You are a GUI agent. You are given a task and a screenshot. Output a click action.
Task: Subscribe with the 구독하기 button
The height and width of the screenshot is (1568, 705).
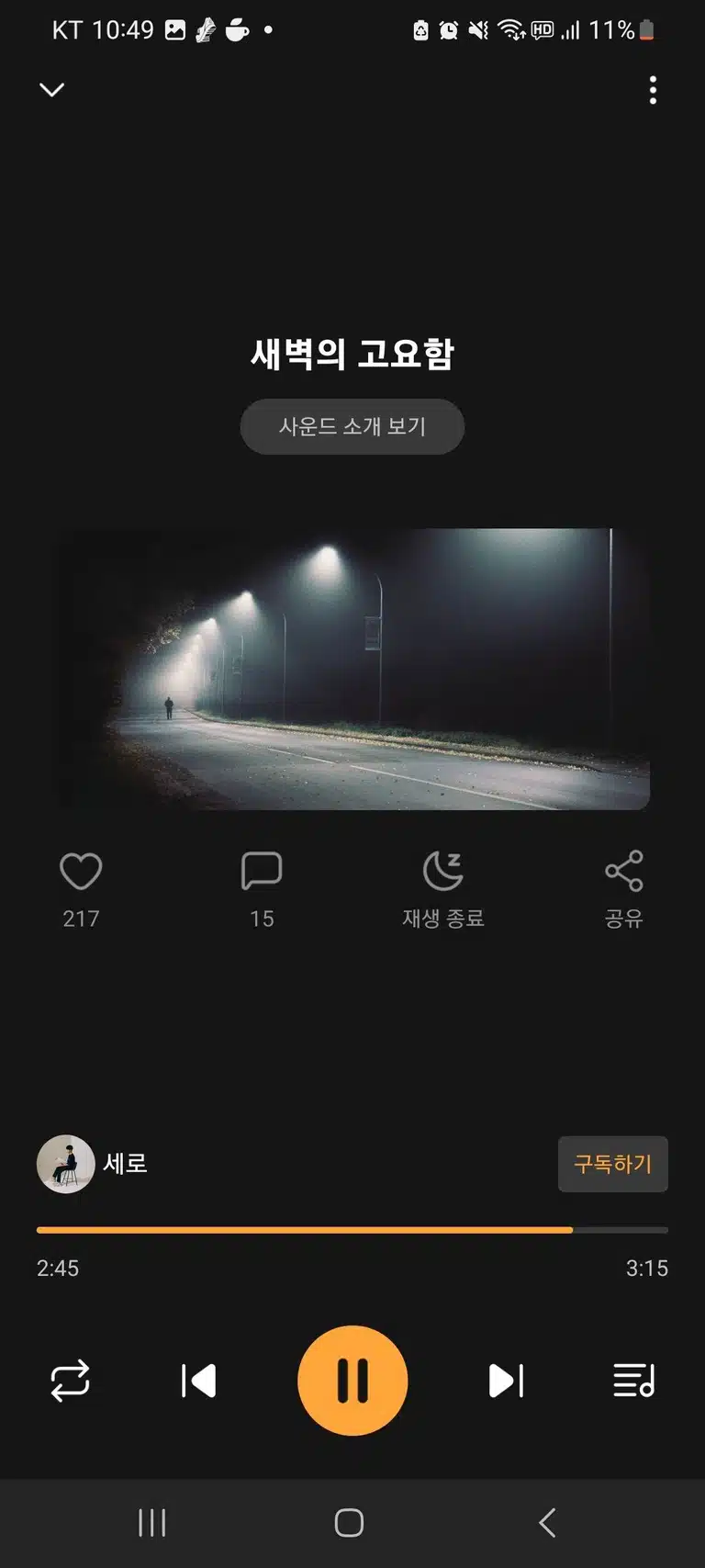(x=613, y=1164)
